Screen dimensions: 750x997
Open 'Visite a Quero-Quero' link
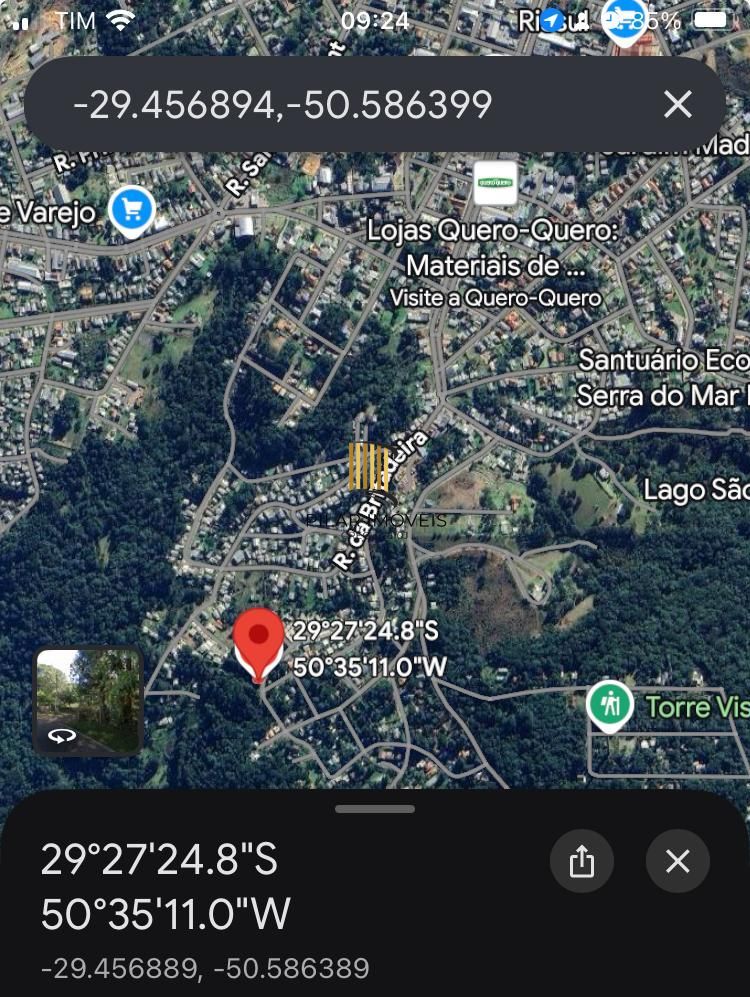click(494, 297)
